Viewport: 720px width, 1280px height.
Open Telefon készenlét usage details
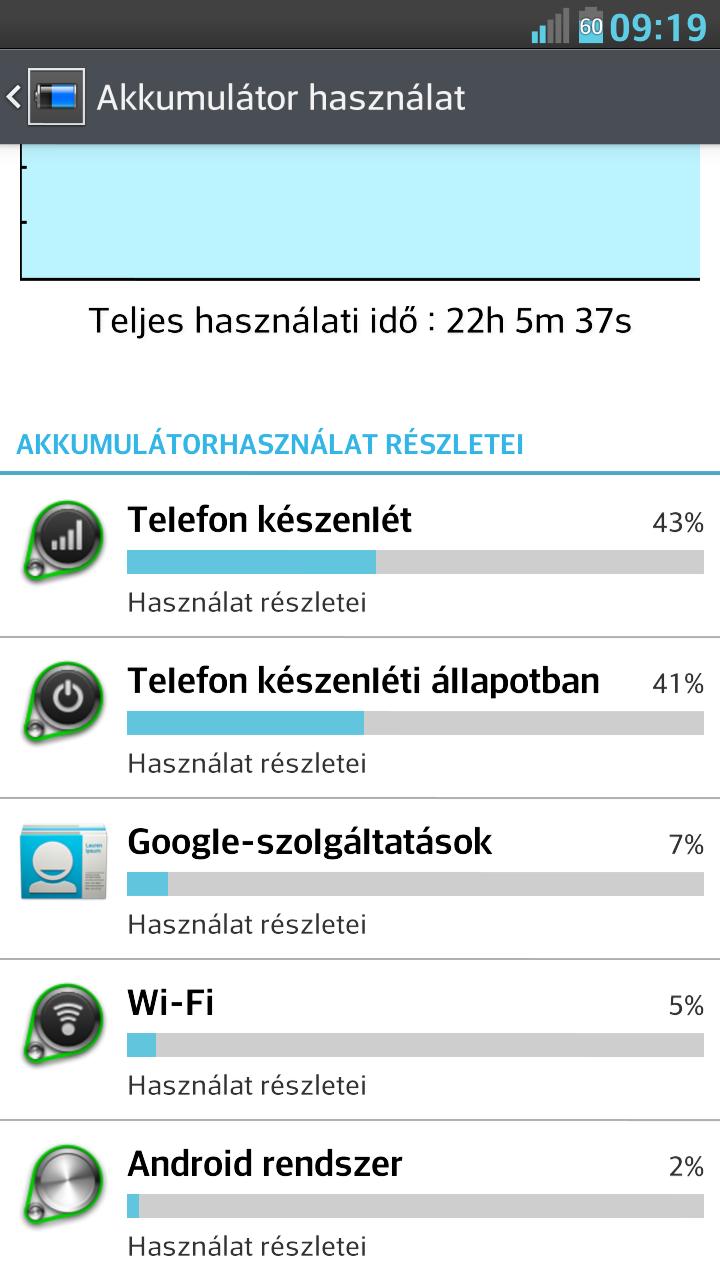pyautogui.click(x=360, y=556)
